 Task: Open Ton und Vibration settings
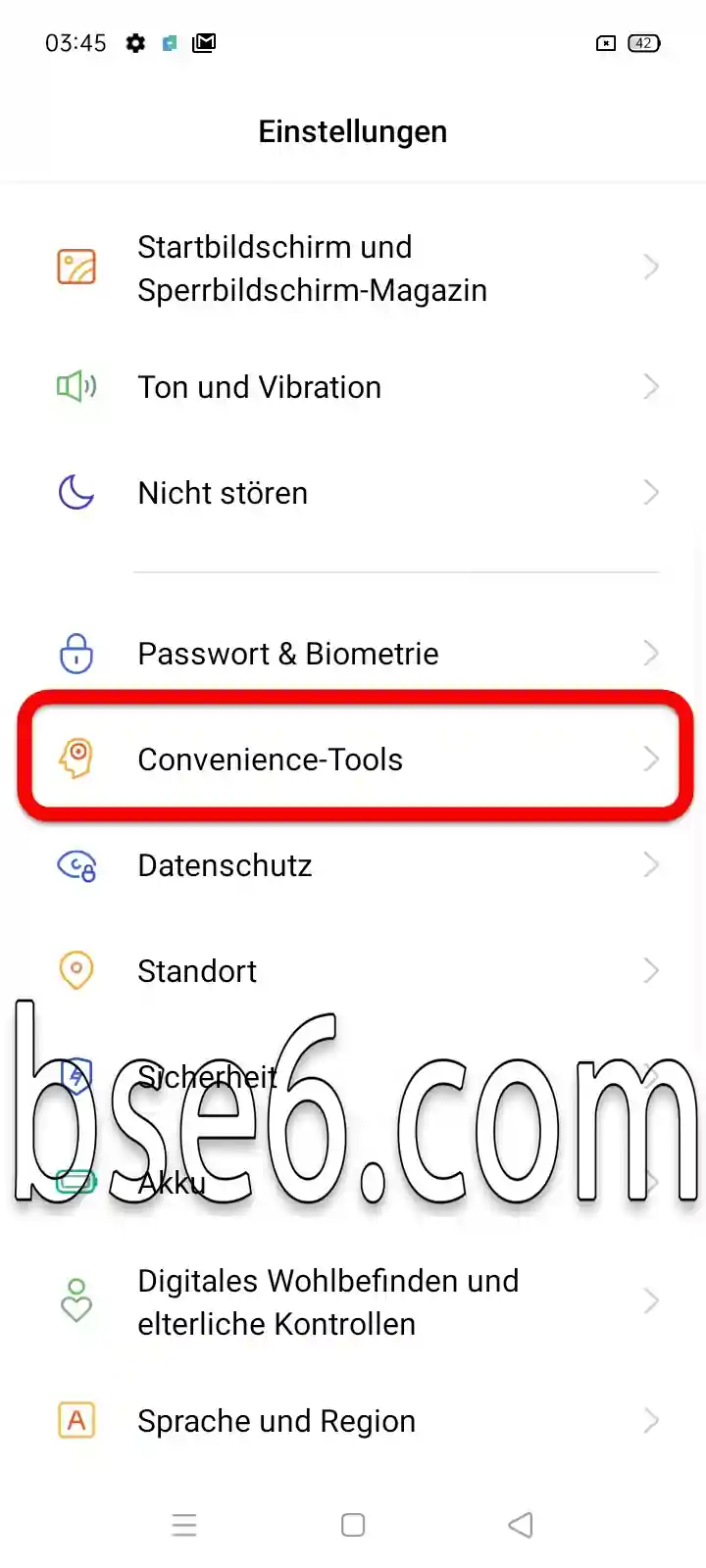(353, 387)
